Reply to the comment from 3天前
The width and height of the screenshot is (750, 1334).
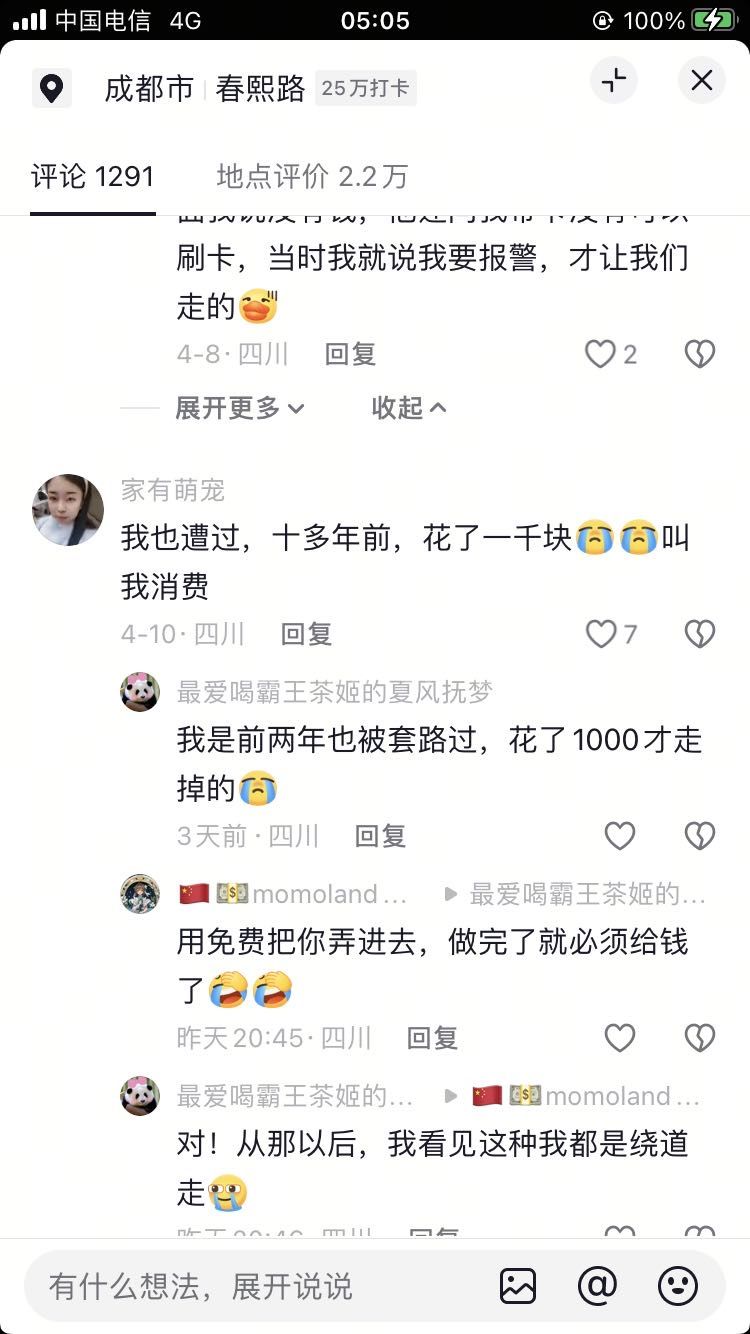pos(380,836)
